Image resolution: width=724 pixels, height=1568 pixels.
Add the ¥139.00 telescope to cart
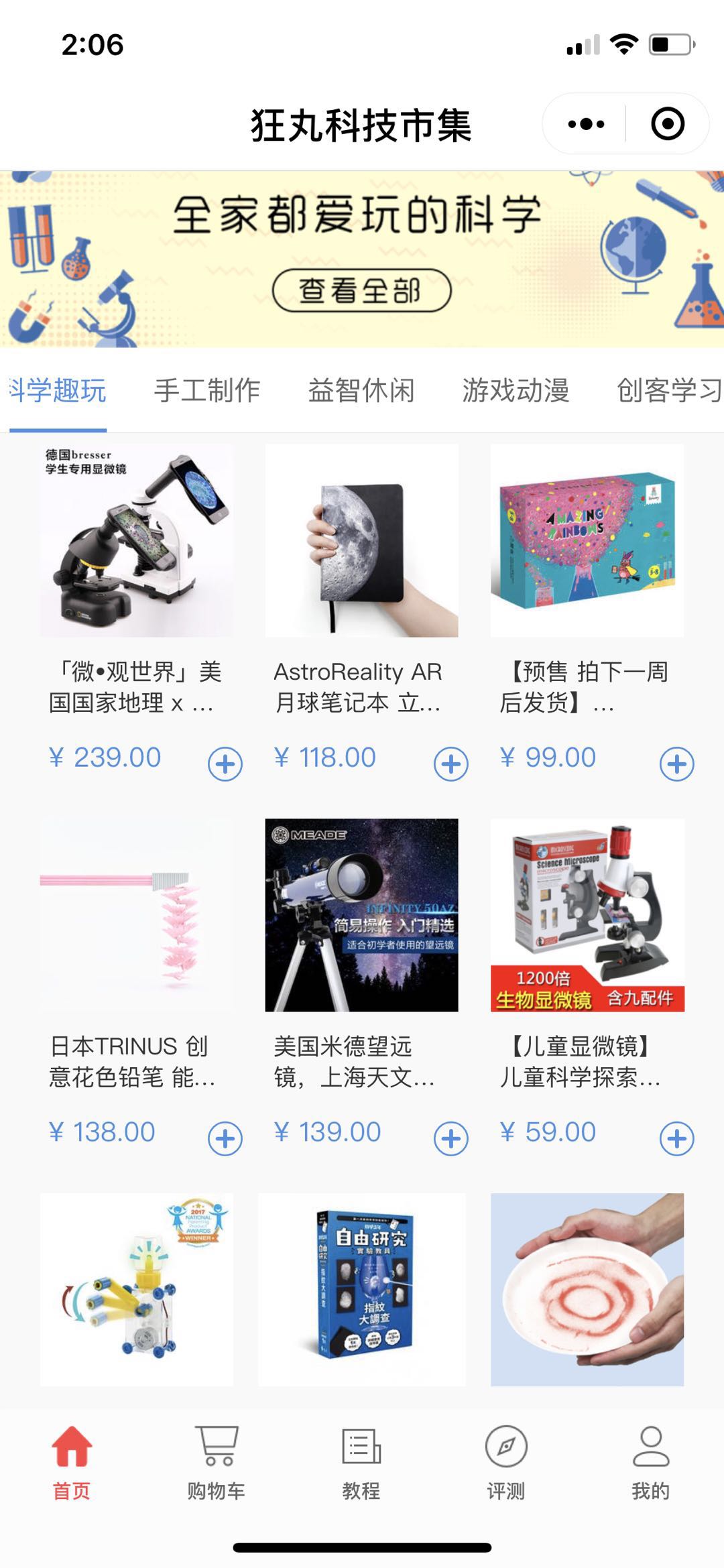pos(451,1138)
